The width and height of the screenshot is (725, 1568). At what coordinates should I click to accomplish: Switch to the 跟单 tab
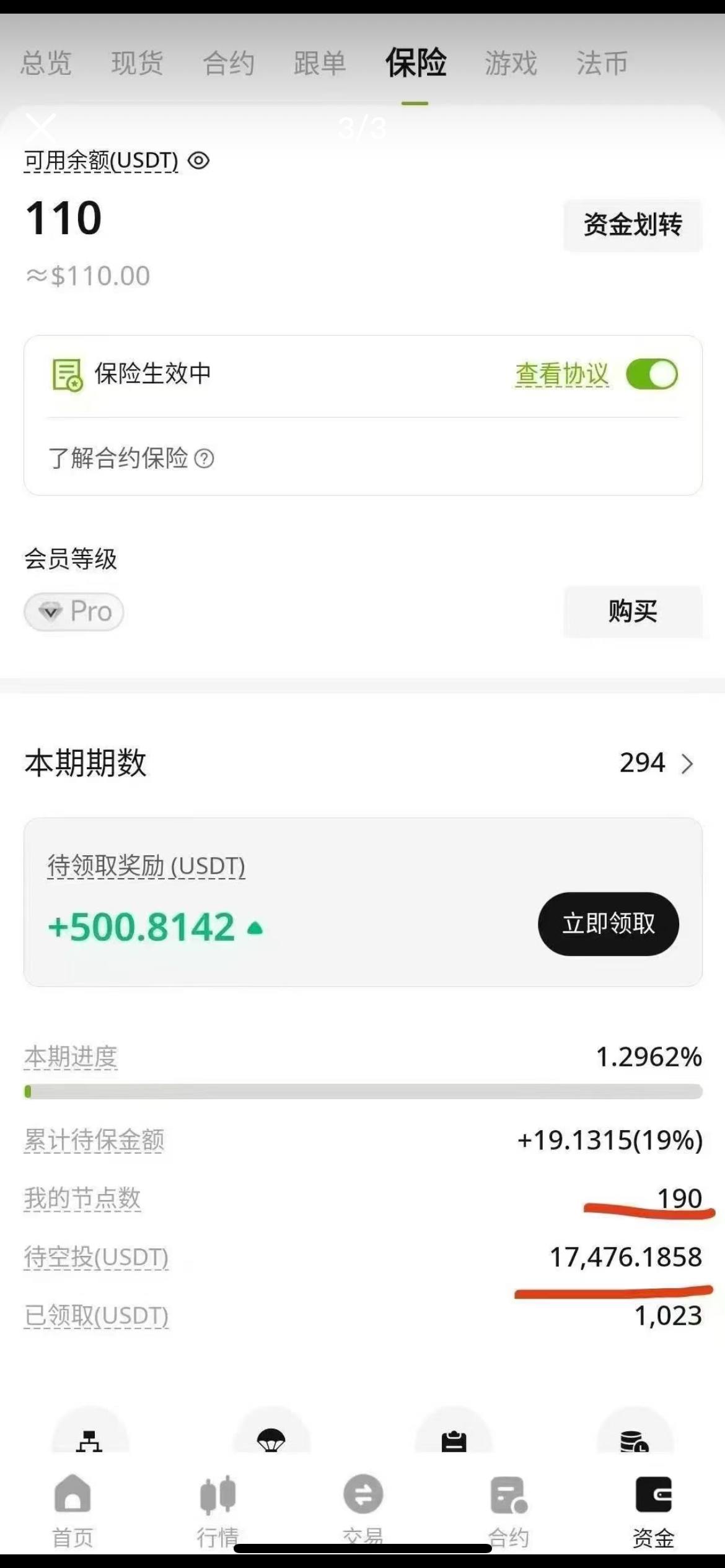[320, 63]
